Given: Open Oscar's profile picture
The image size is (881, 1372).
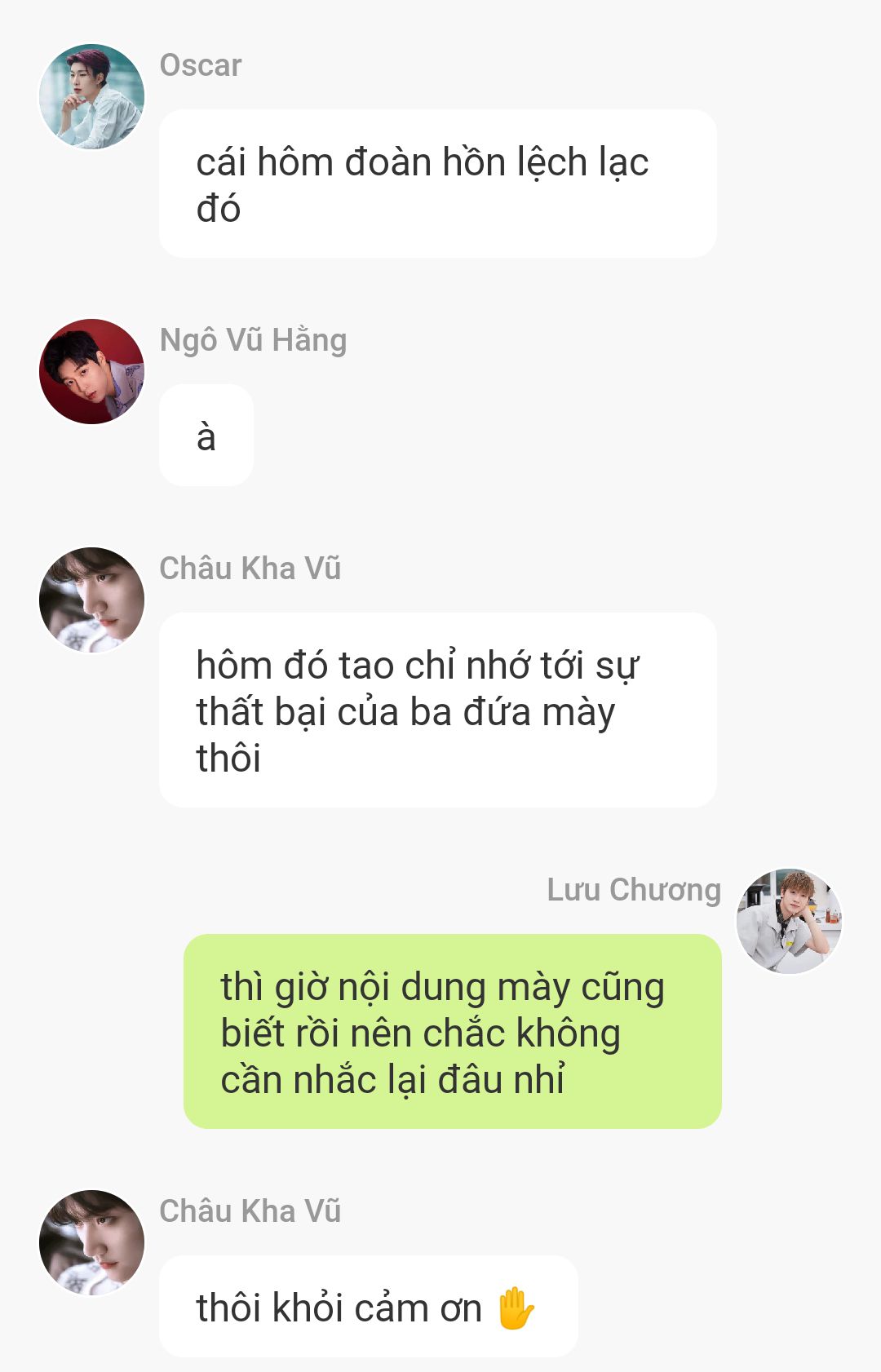Looking at the screenshot, I should (91, 96).
